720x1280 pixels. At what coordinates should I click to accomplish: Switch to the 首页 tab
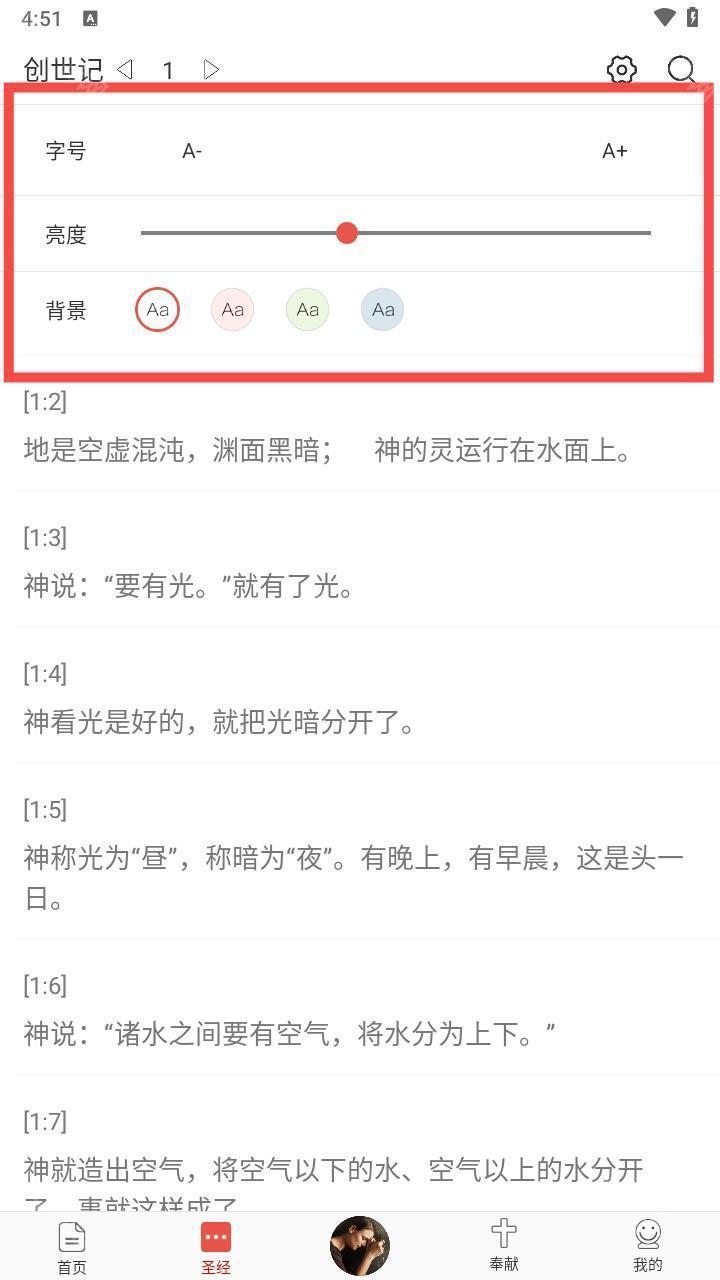click(x=72, y=1246)
